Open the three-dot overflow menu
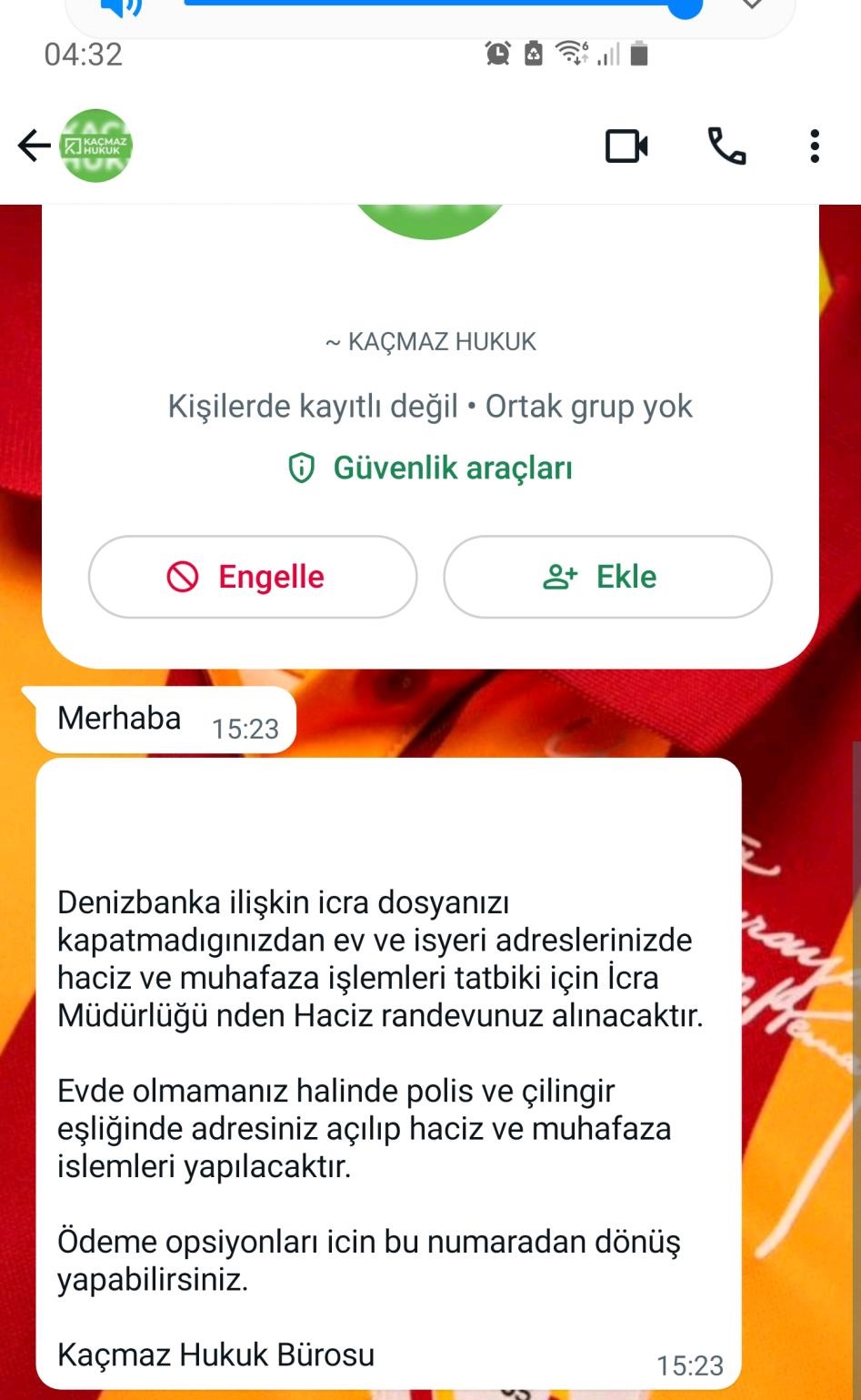 coord(815,146)
